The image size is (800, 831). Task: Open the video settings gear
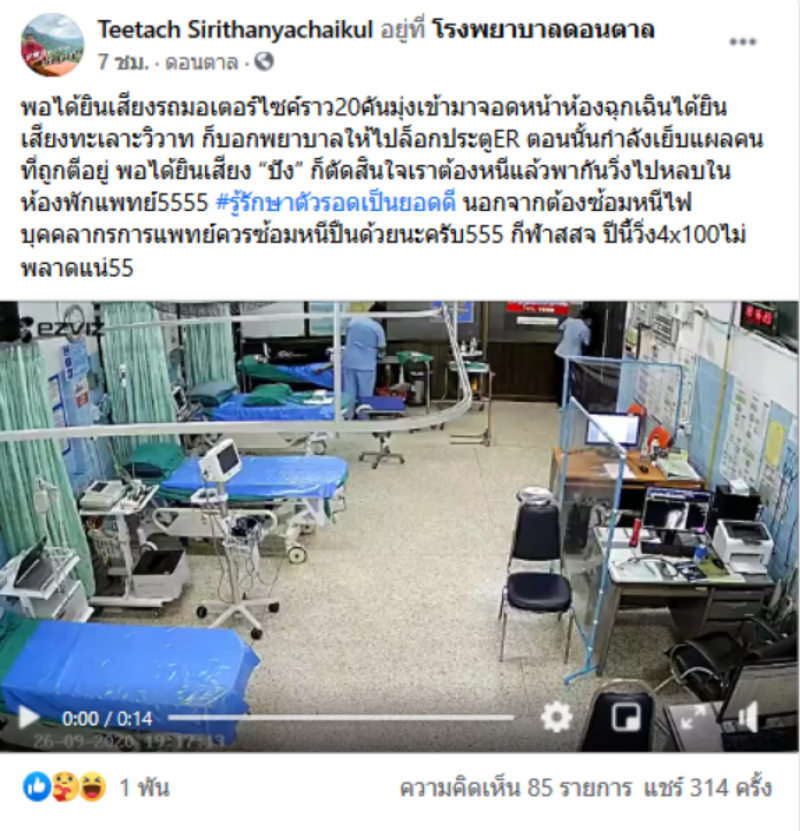[556, 716]
